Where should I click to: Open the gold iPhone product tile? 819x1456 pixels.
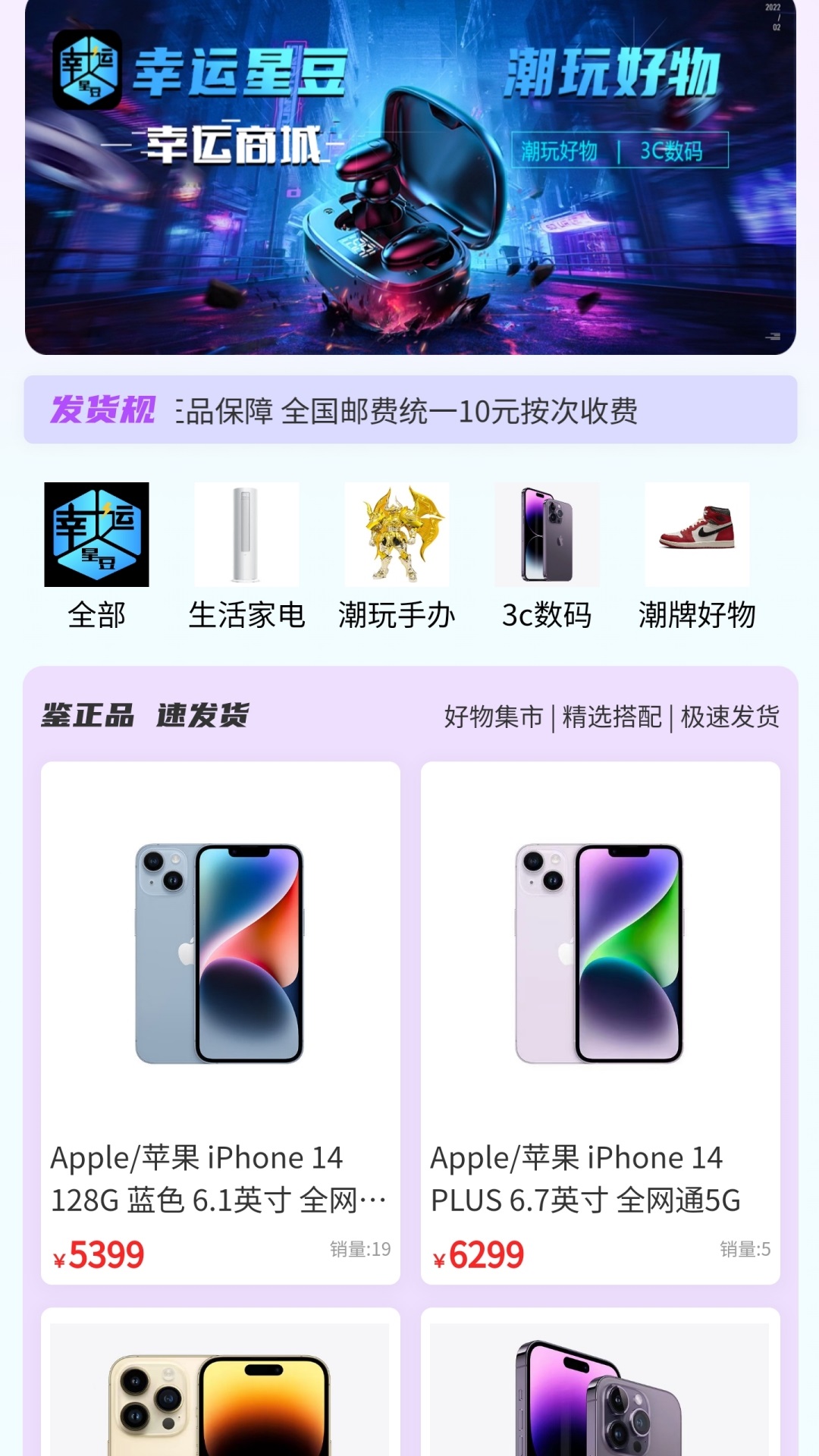pyautogui.click(x=220, y=1392)
